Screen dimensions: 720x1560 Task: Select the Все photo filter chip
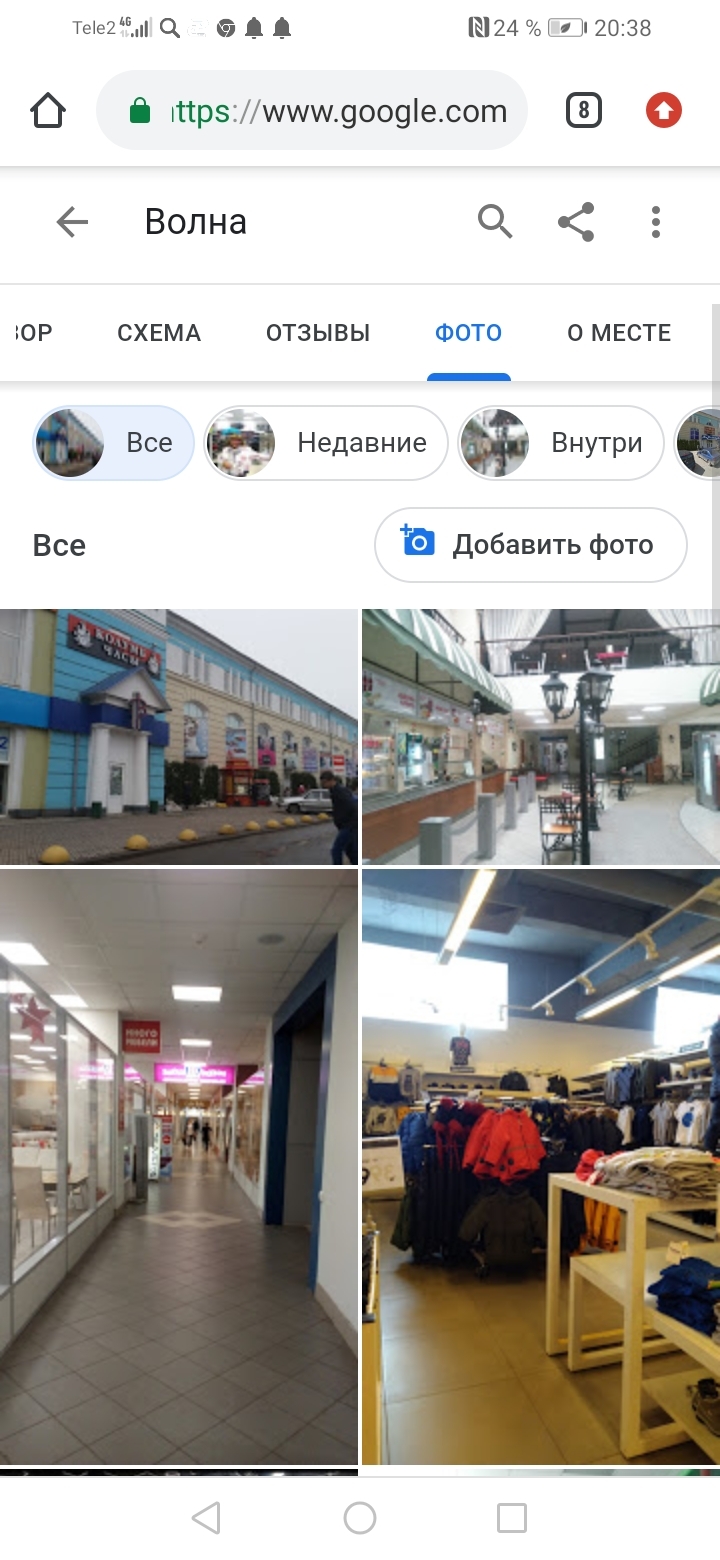coord(114,443)
